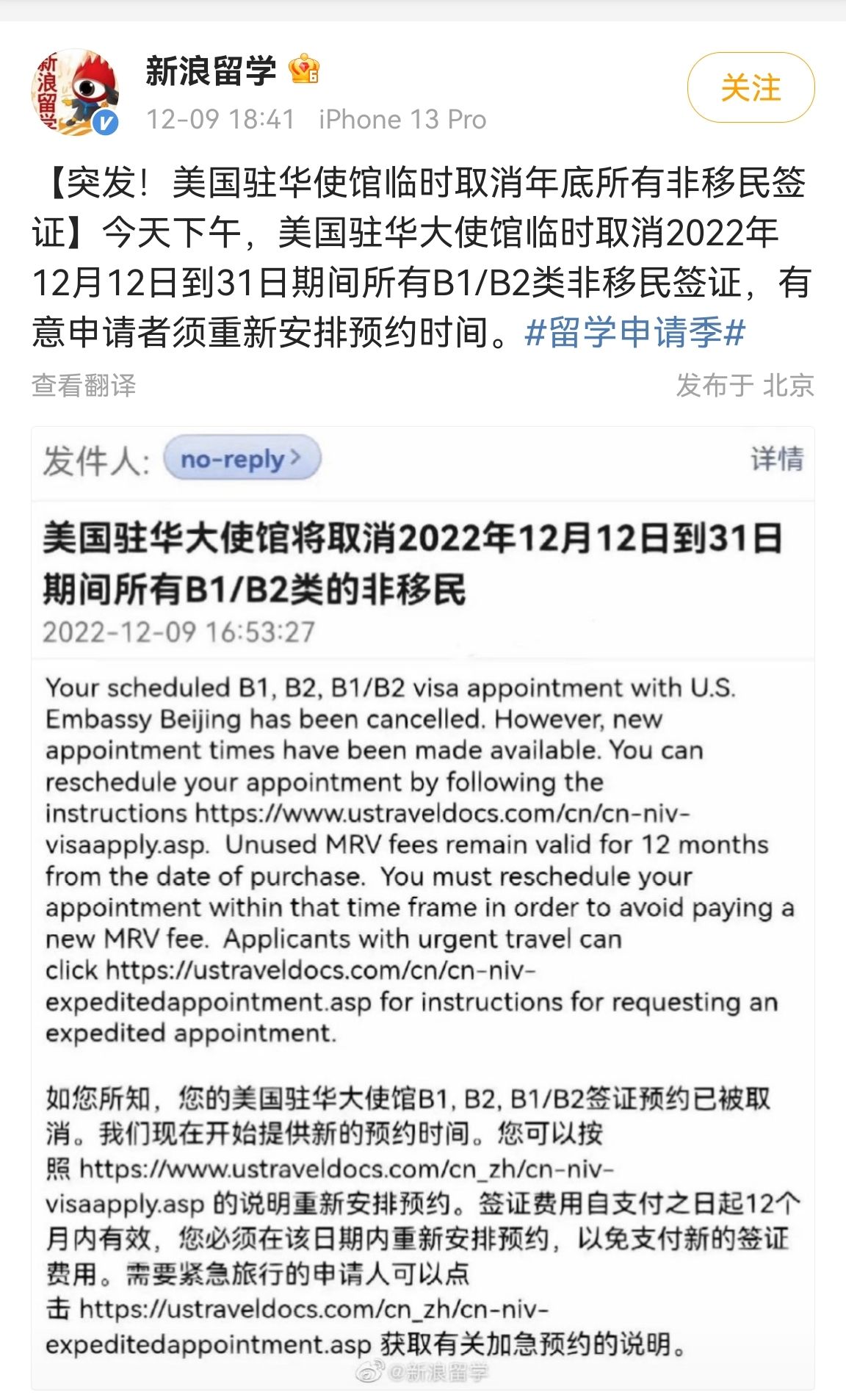Open the attached email screenshot image
The image size is (846, 1400).
(x=423, y=908)
